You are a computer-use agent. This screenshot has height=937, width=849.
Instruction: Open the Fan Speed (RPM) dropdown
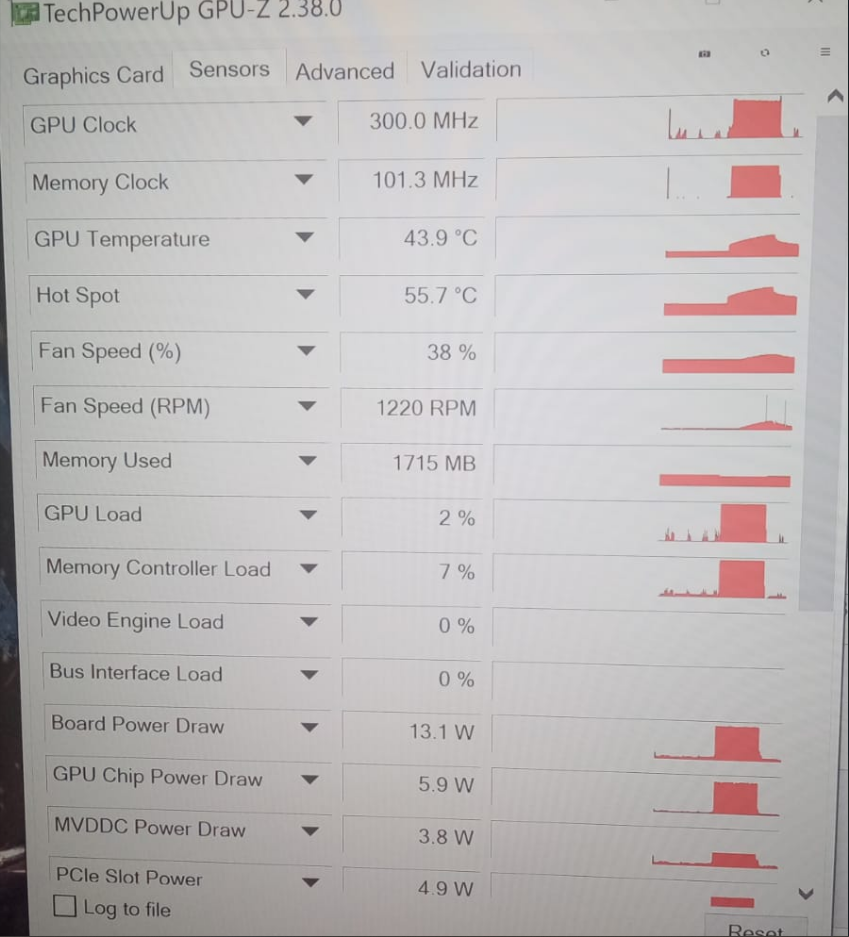307,407
